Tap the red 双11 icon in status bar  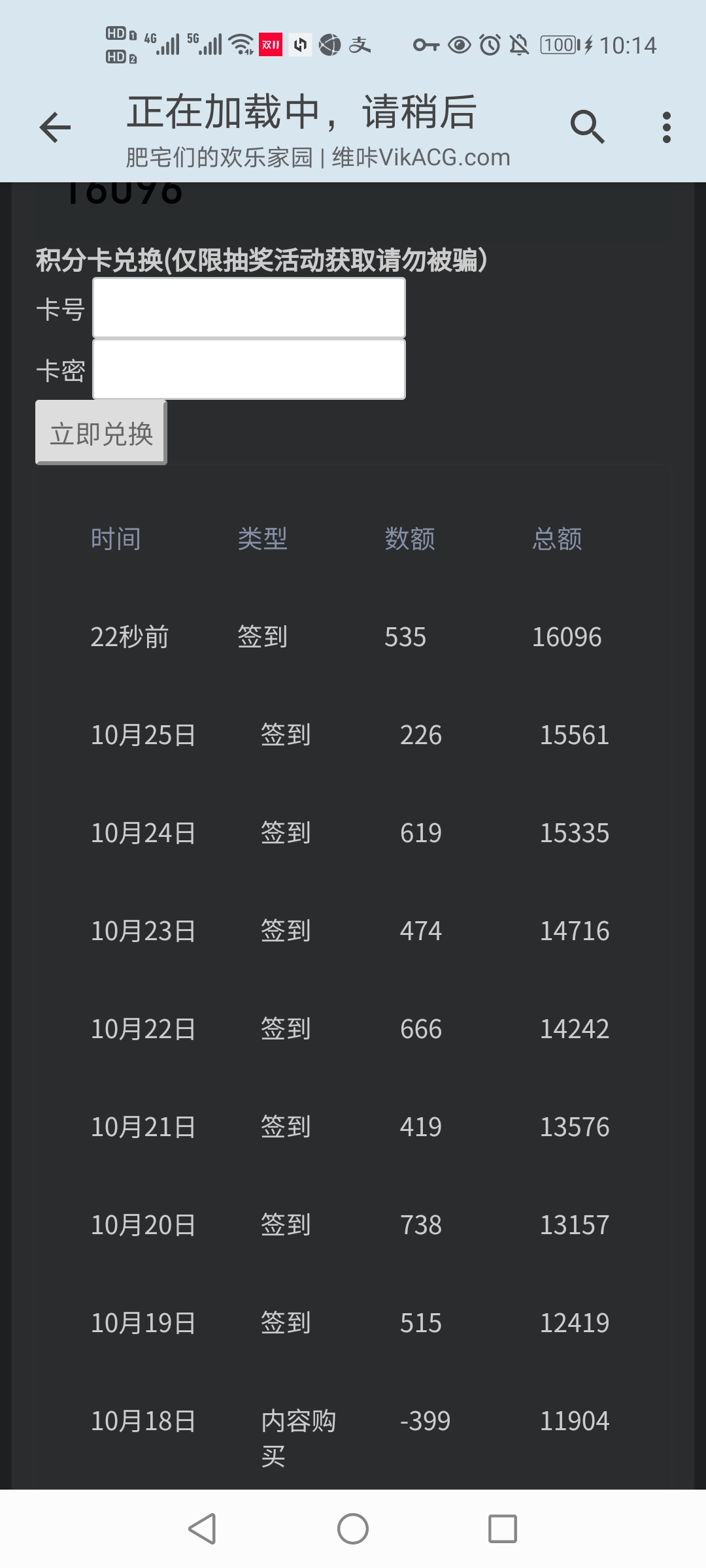click(270, 45)
